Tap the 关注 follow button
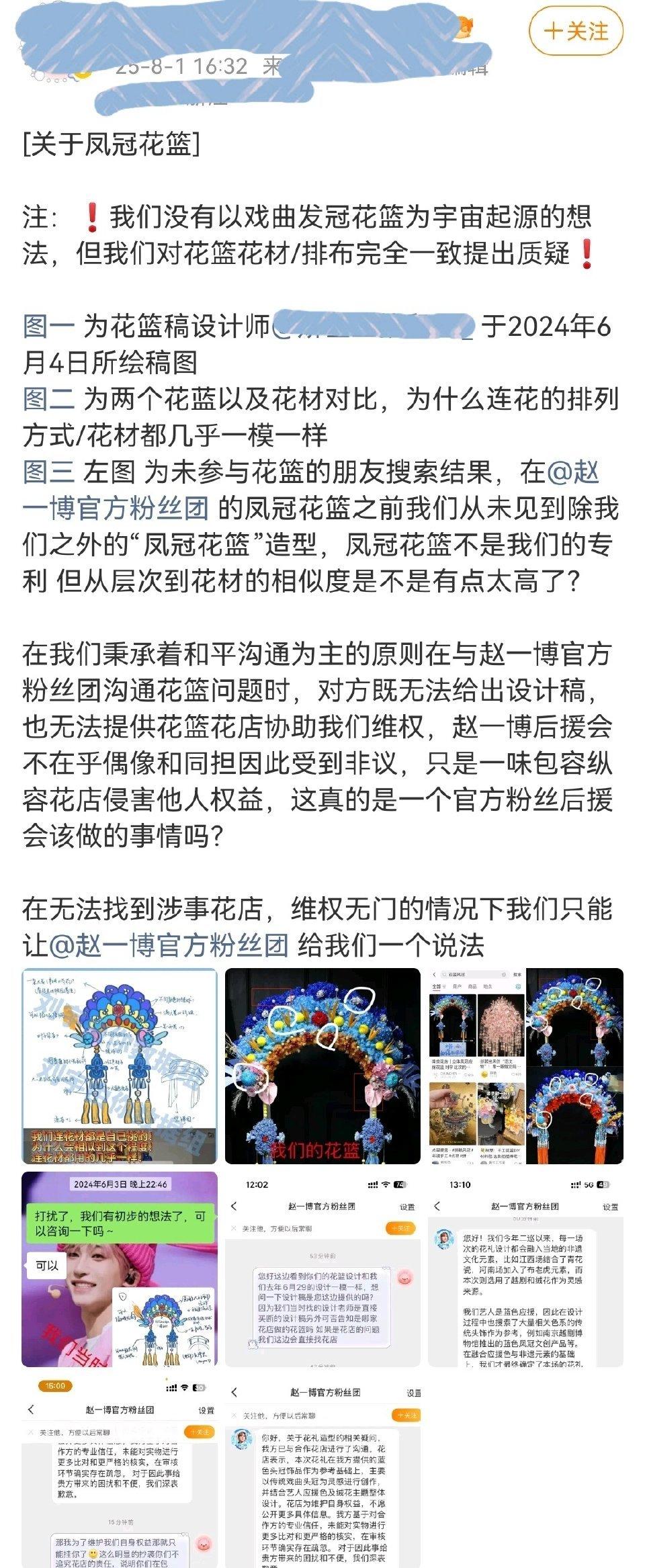 pyautogui.click(x=576, y=32)
